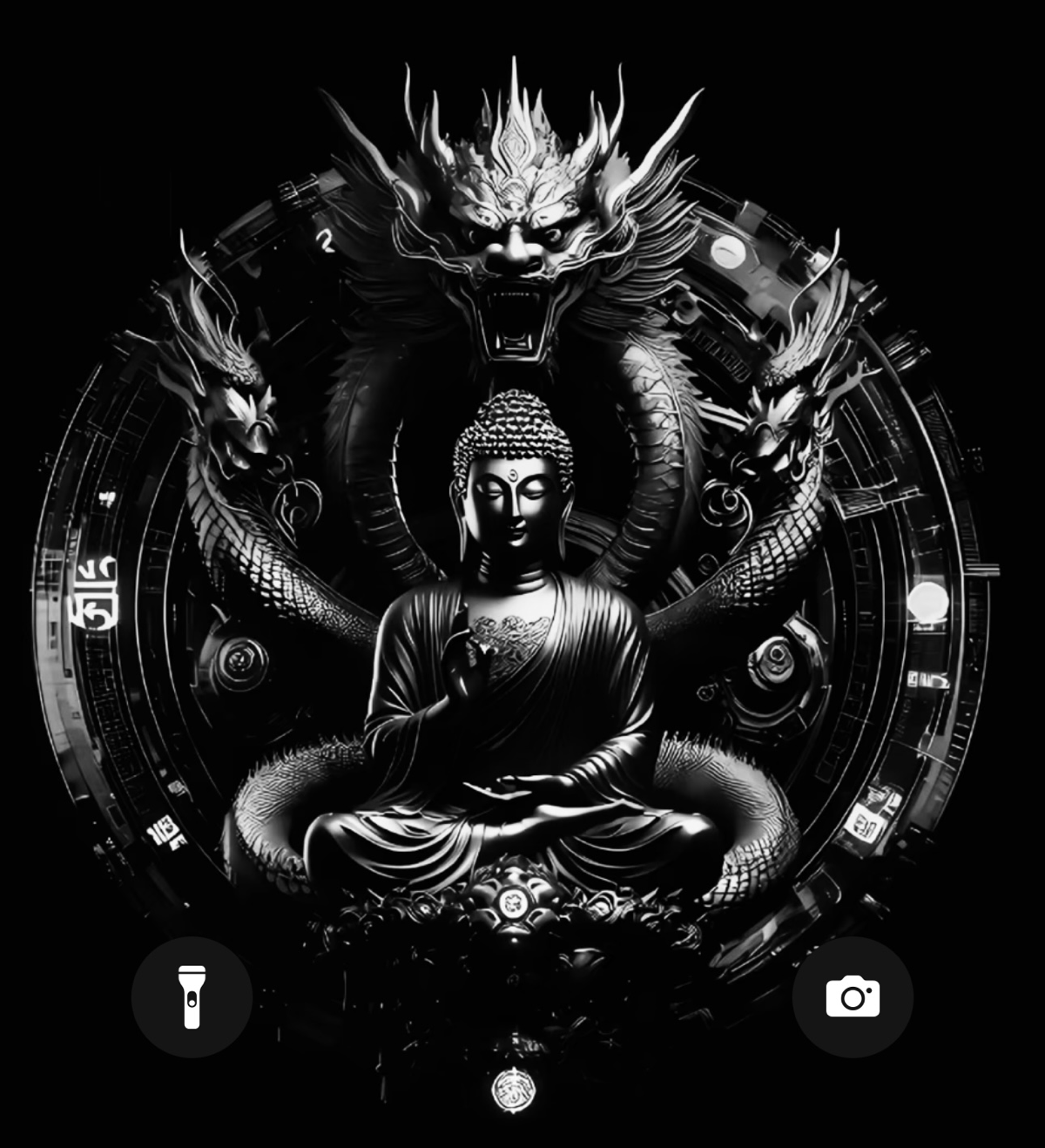Image resolution: width=1045 pixels, height=1148 pixels.
Task: Open the camera shortcut
Action: 853,996
